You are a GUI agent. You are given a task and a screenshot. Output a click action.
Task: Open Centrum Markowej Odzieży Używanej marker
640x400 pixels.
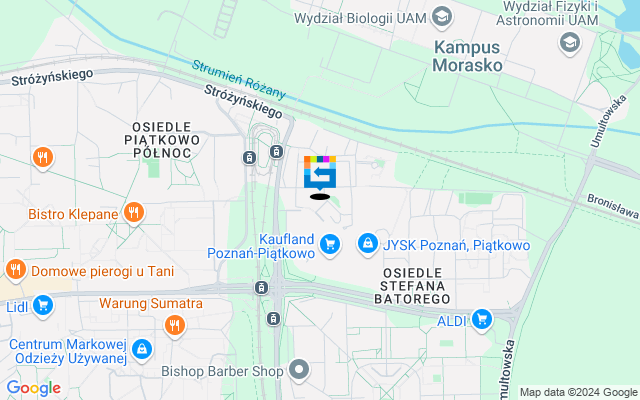pos(143,349)
